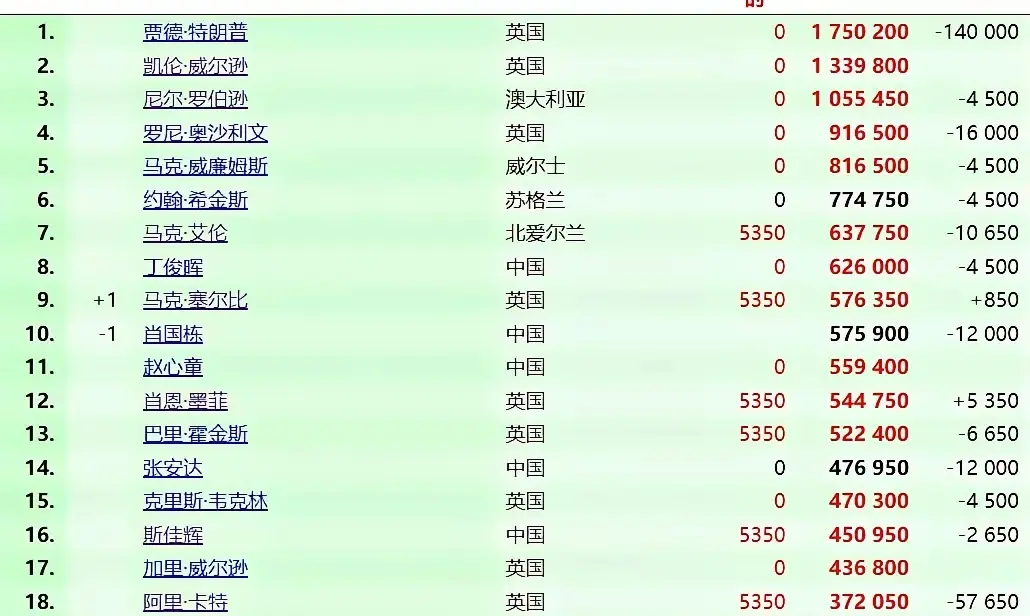
Task: Open 马克·艾伦 player page
Action: (x=185, y=233)
